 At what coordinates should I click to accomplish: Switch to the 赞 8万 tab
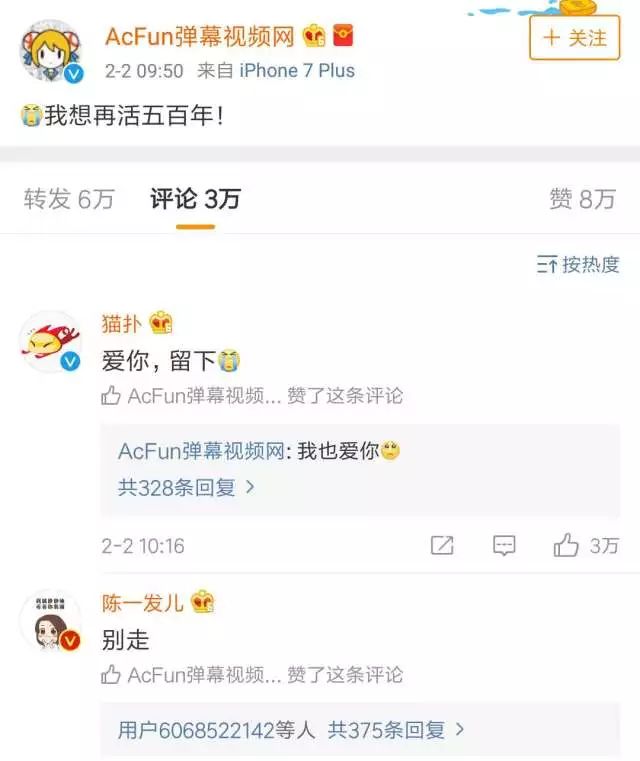[x=582, y=199]
